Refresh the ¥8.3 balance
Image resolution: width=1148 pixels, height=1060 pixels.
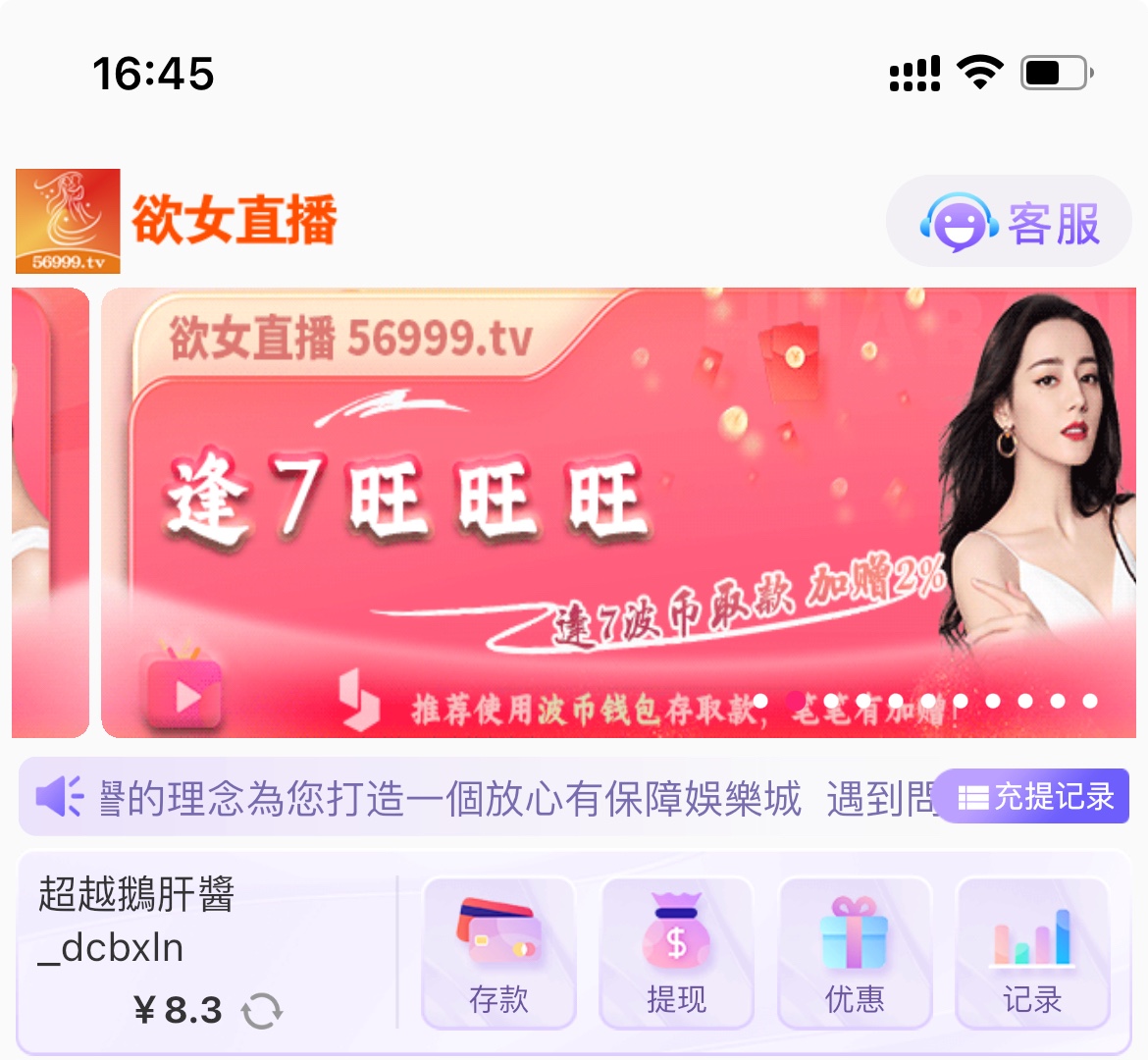pyautogui.click(x=262, y=1011)
